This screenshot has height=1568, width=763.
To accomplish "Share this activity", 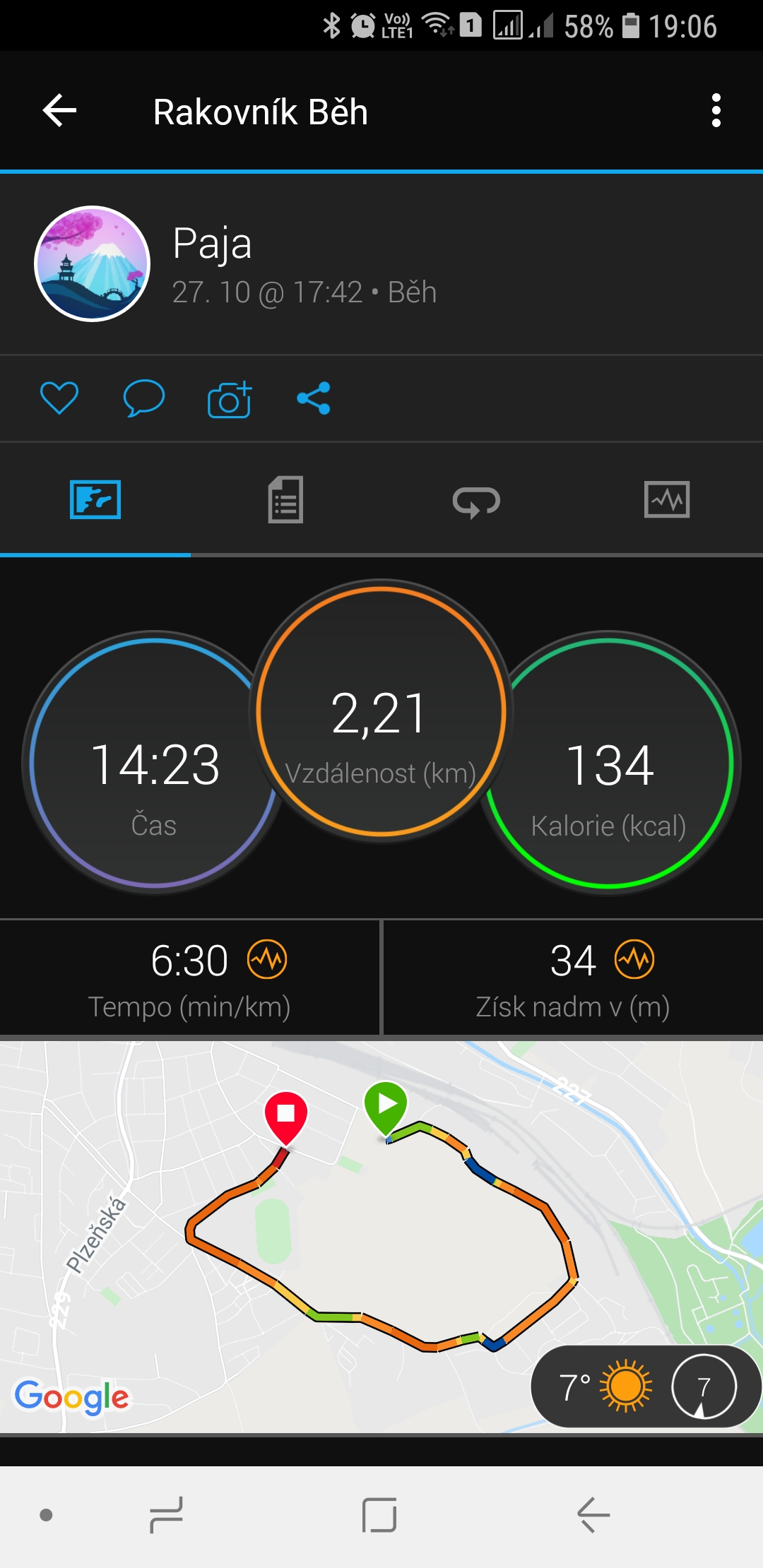I will coord(314,398).
